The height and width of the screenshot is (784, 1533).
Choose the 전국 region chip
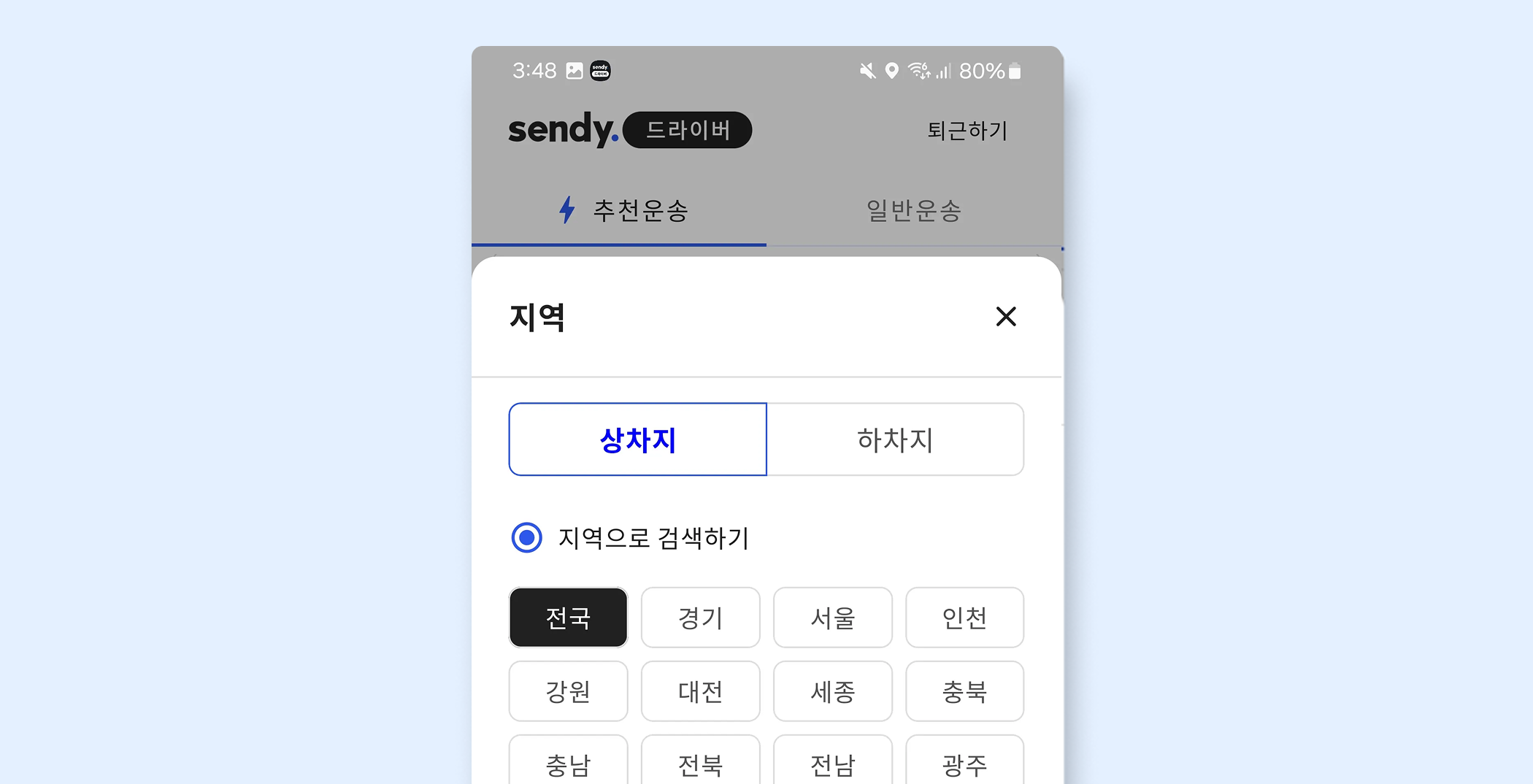(x=568, y=618)
